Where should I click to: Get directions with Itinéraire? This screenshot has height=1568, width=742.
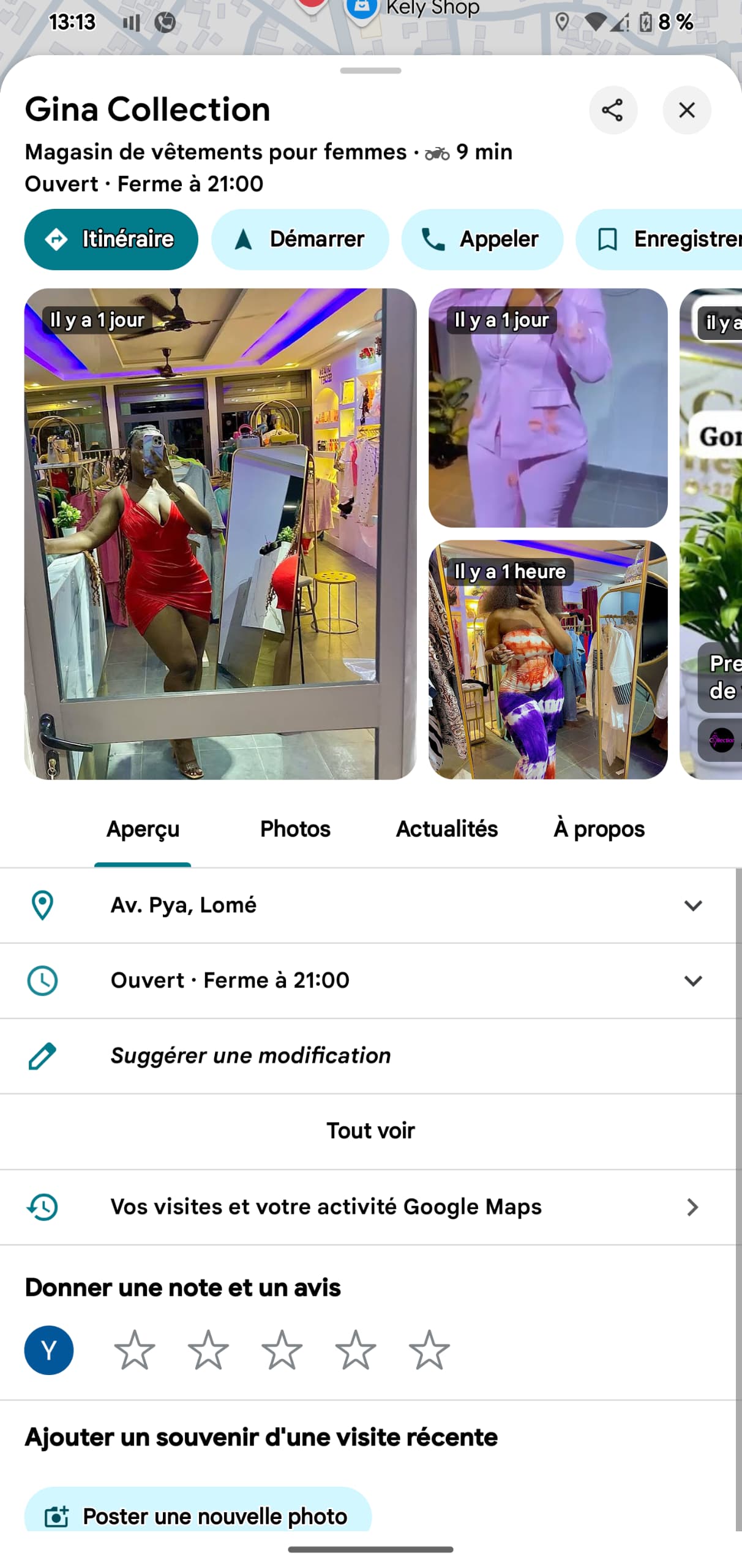(111, 239)
